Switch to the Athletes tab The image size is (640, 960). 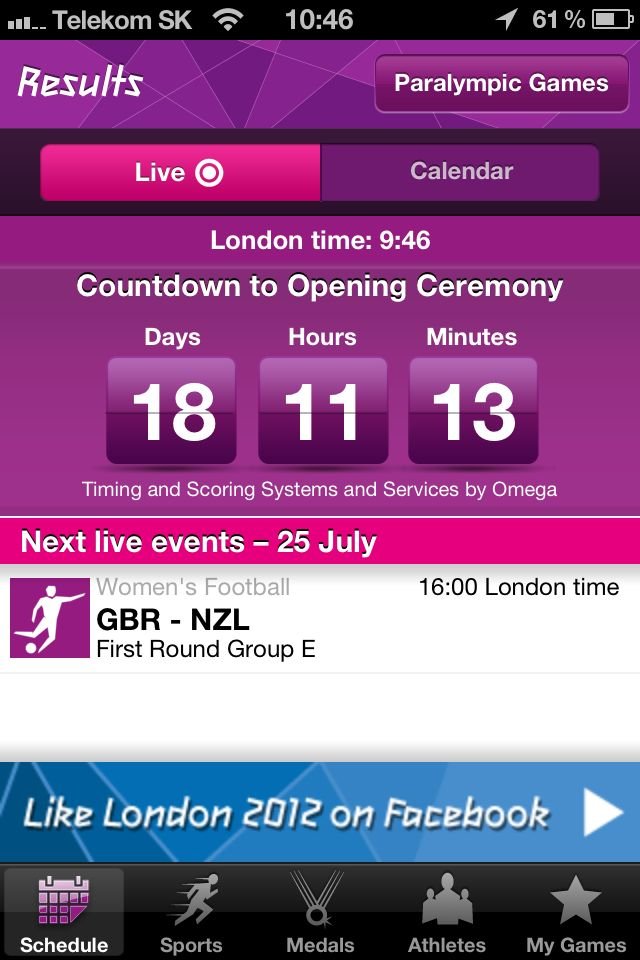point(447,912)
